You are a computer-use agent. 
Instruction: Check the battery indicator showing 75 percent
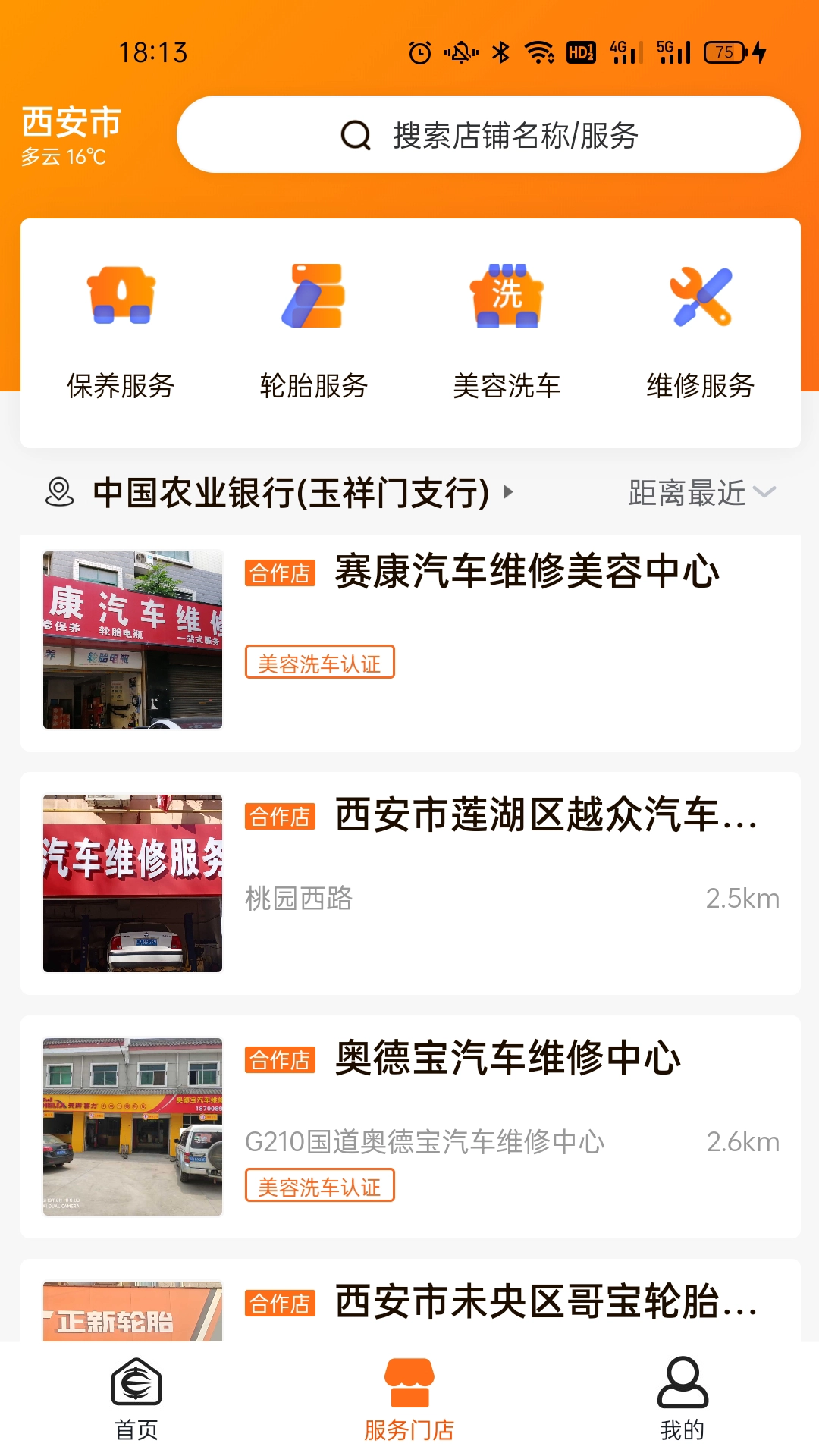pyautogui.click(x=723, y=52)
